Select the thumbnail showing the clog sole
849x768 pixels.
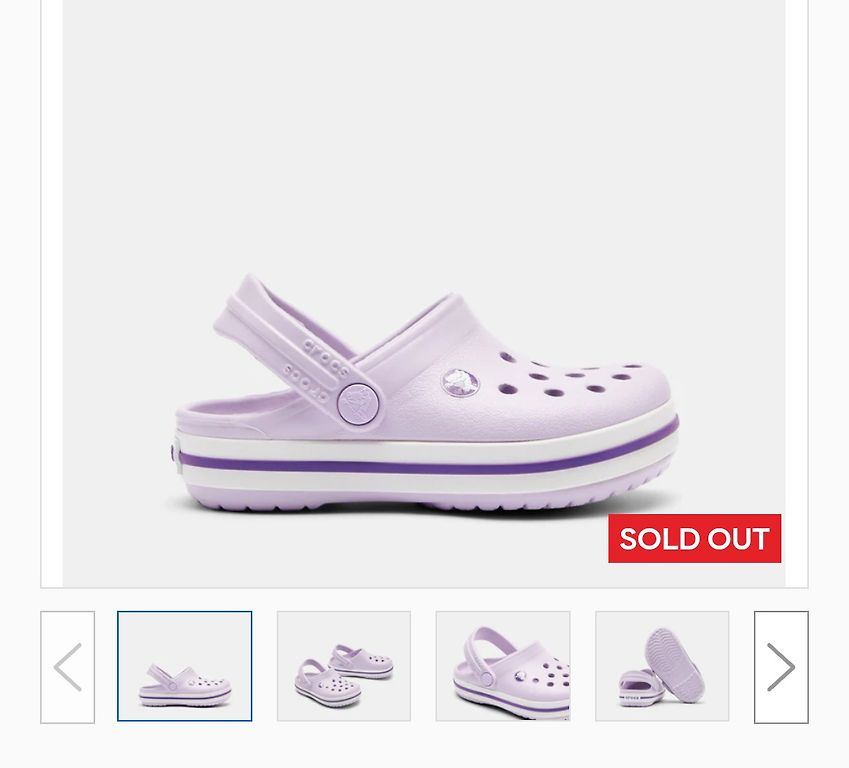[x=662, y=666]
